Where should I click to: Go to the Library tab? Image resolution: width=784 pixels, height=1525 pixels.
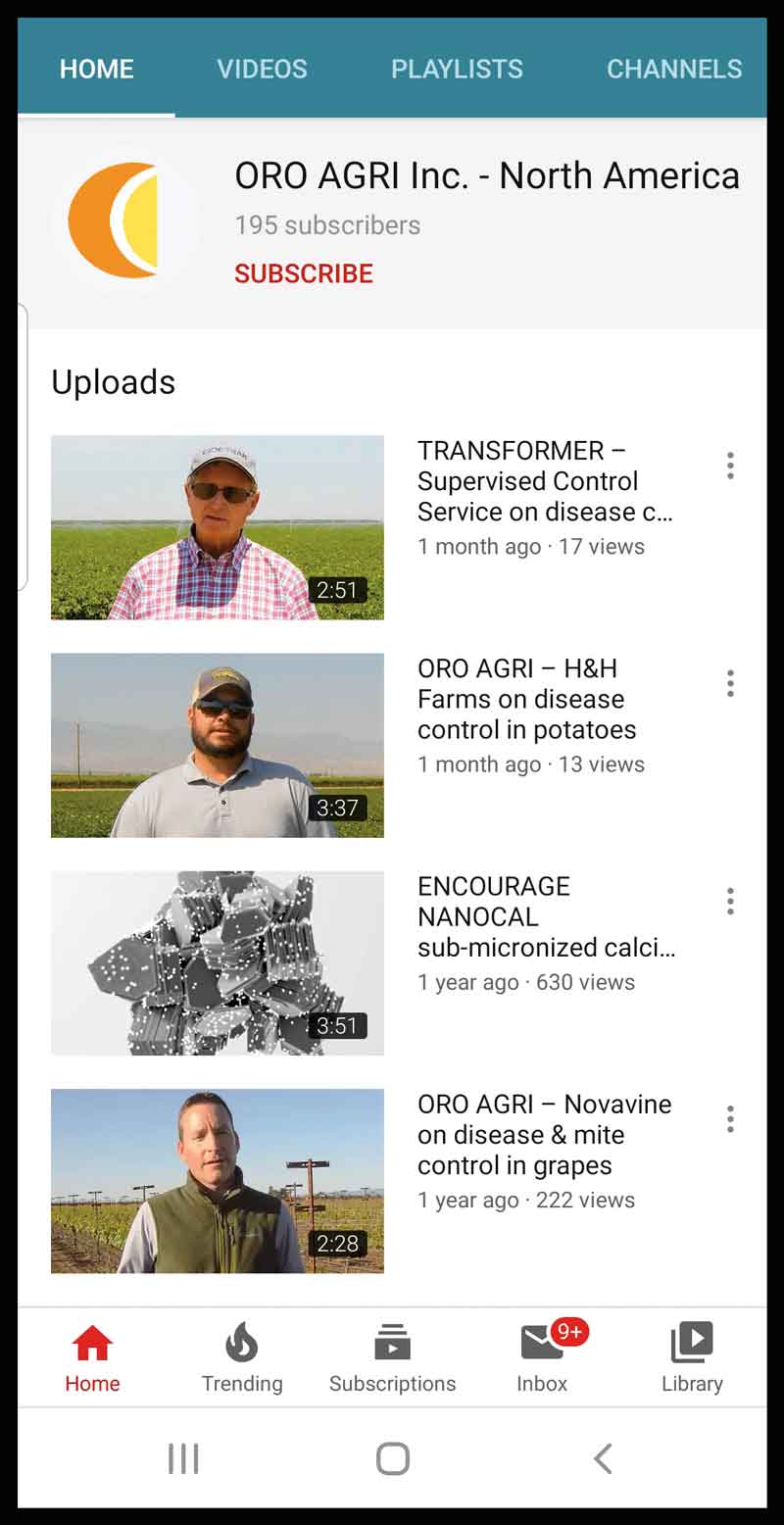click(x=692, y=1357)
